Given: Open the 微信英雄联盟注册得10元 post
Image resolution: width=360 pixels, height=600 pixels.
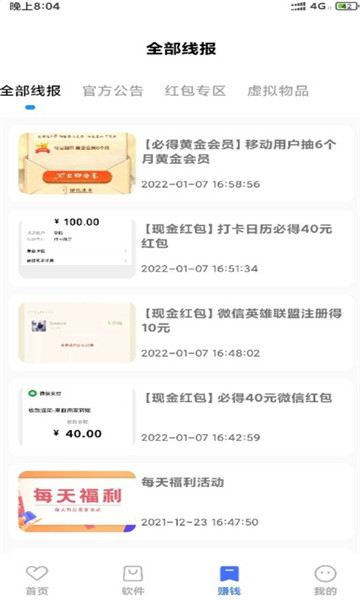Looking at the screenshot, I should [x=181, y=333].
